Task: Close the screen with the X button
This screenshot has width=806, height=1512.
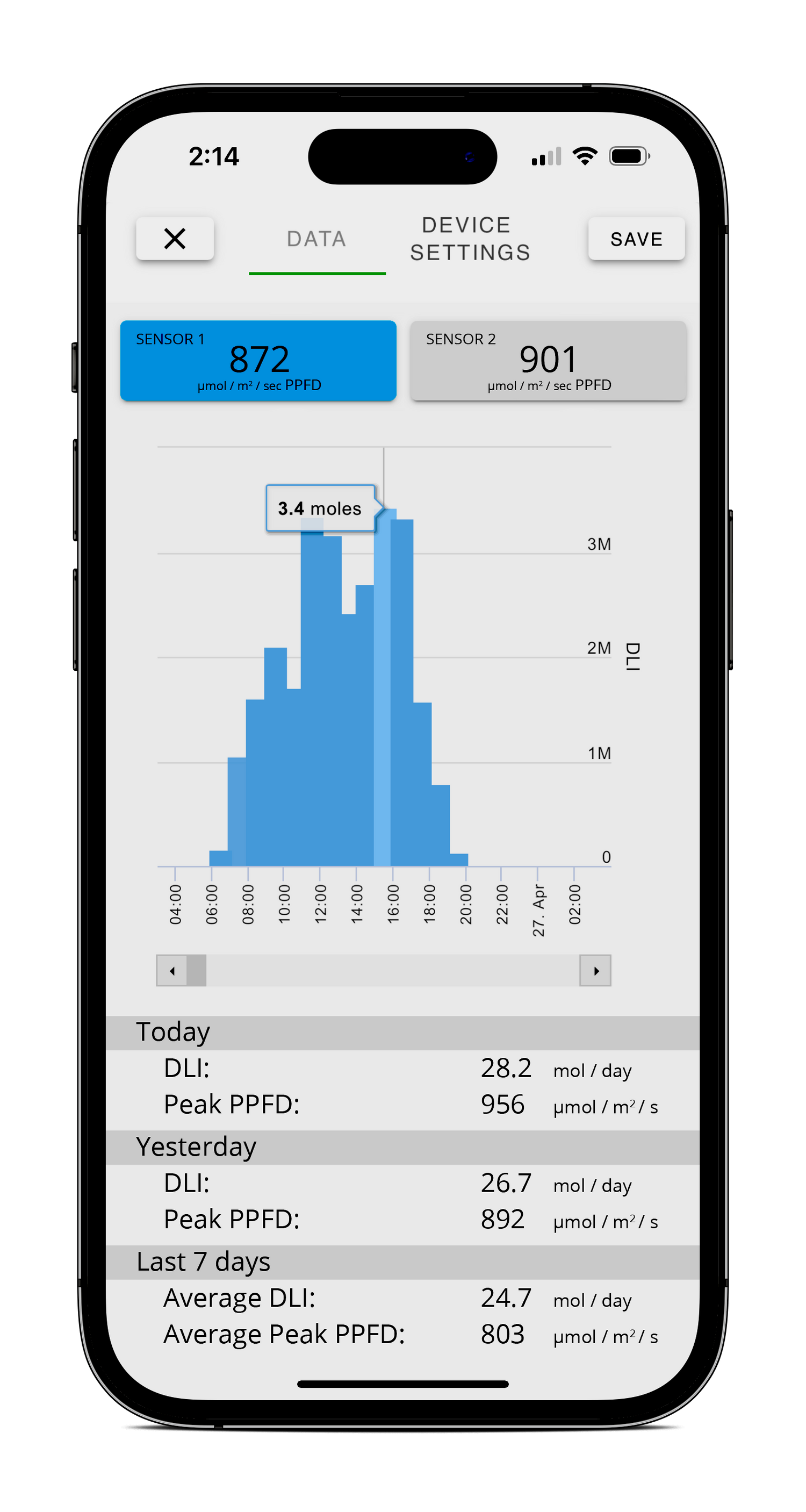Action: click(175, 238)
